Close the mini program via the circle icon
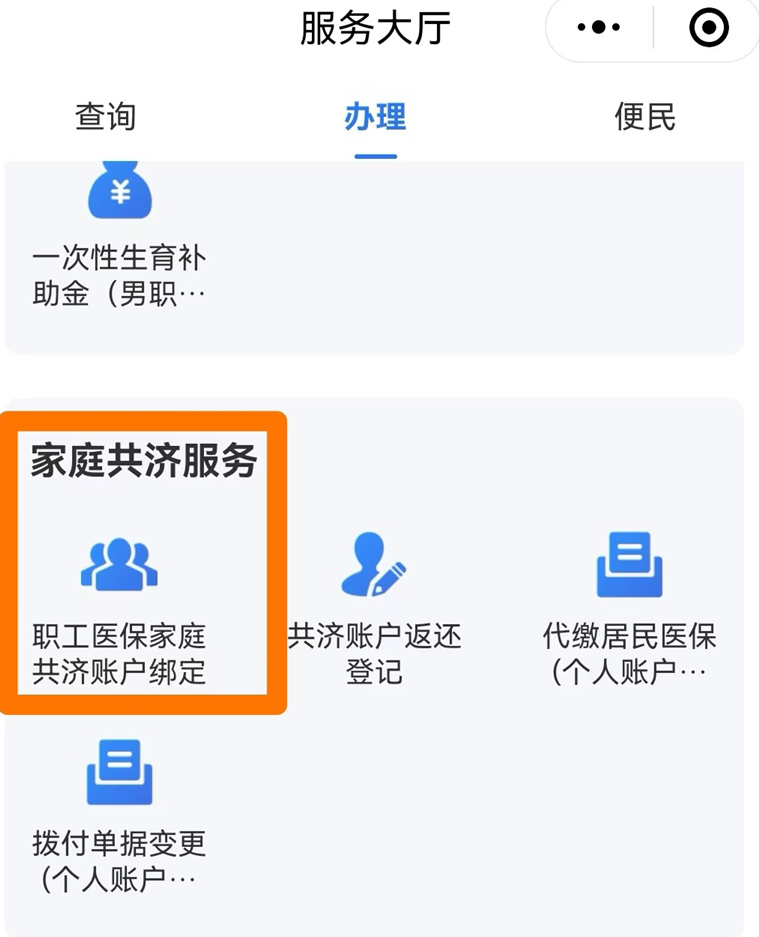 [x=709, y=28]
